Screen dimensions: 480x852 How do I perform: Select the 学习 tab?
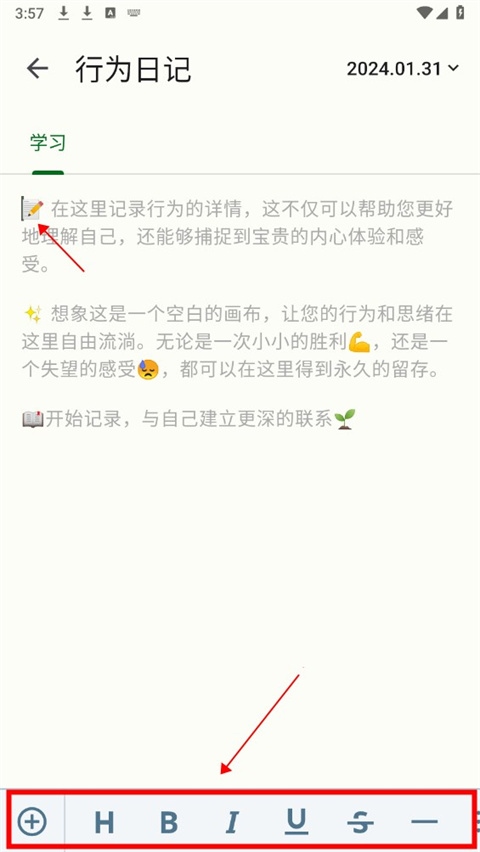pyautogui.click(x=48, y=143)
